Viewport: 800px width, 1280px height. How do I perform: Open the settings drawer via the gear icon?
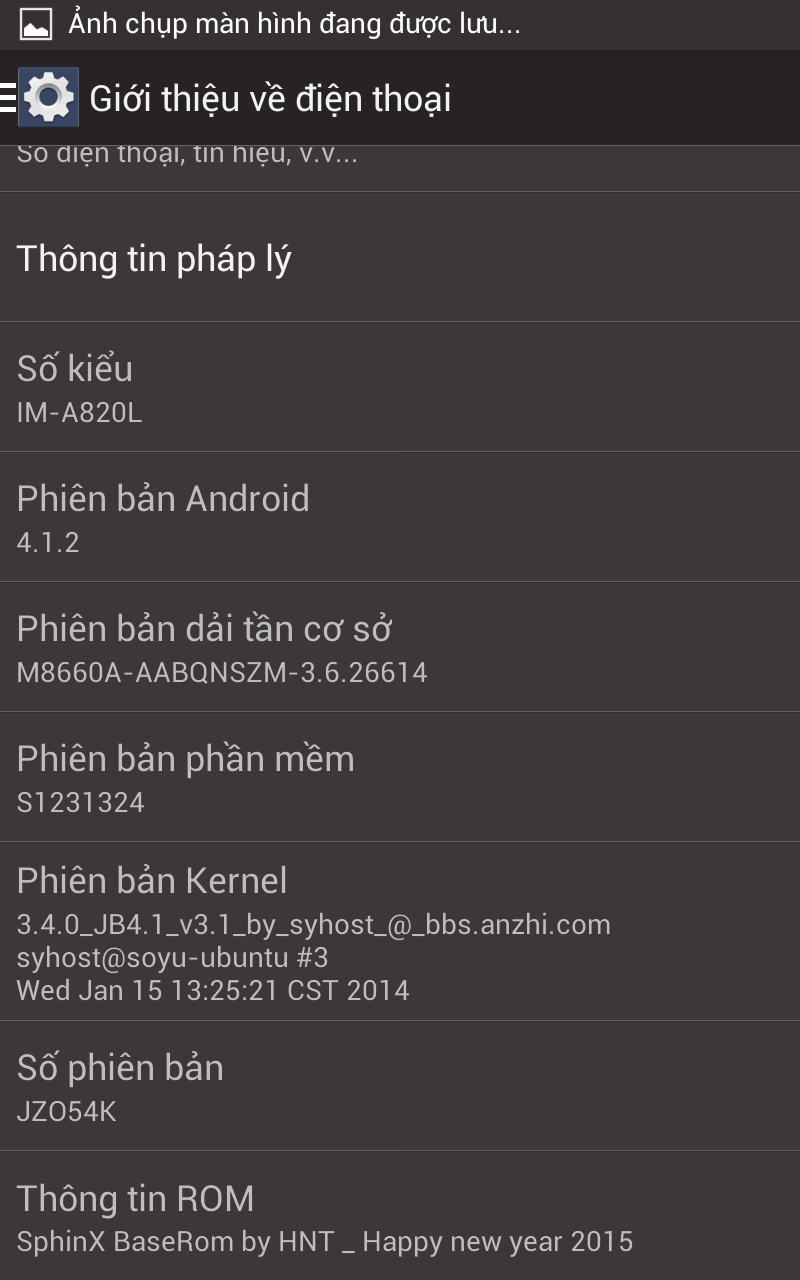(47, 98)
